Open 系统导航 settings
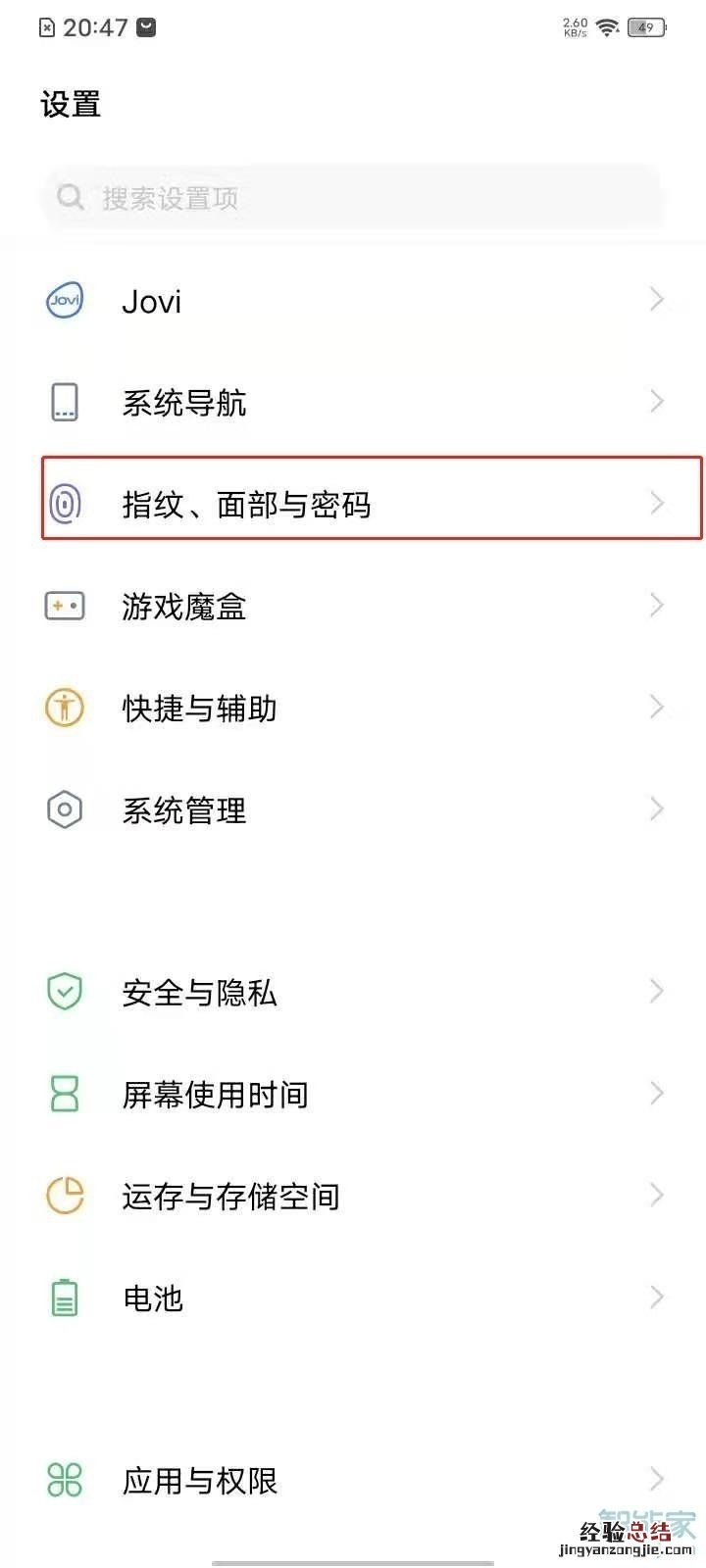The height and width of the screenshot is (1568, 706). coord(353,403)
